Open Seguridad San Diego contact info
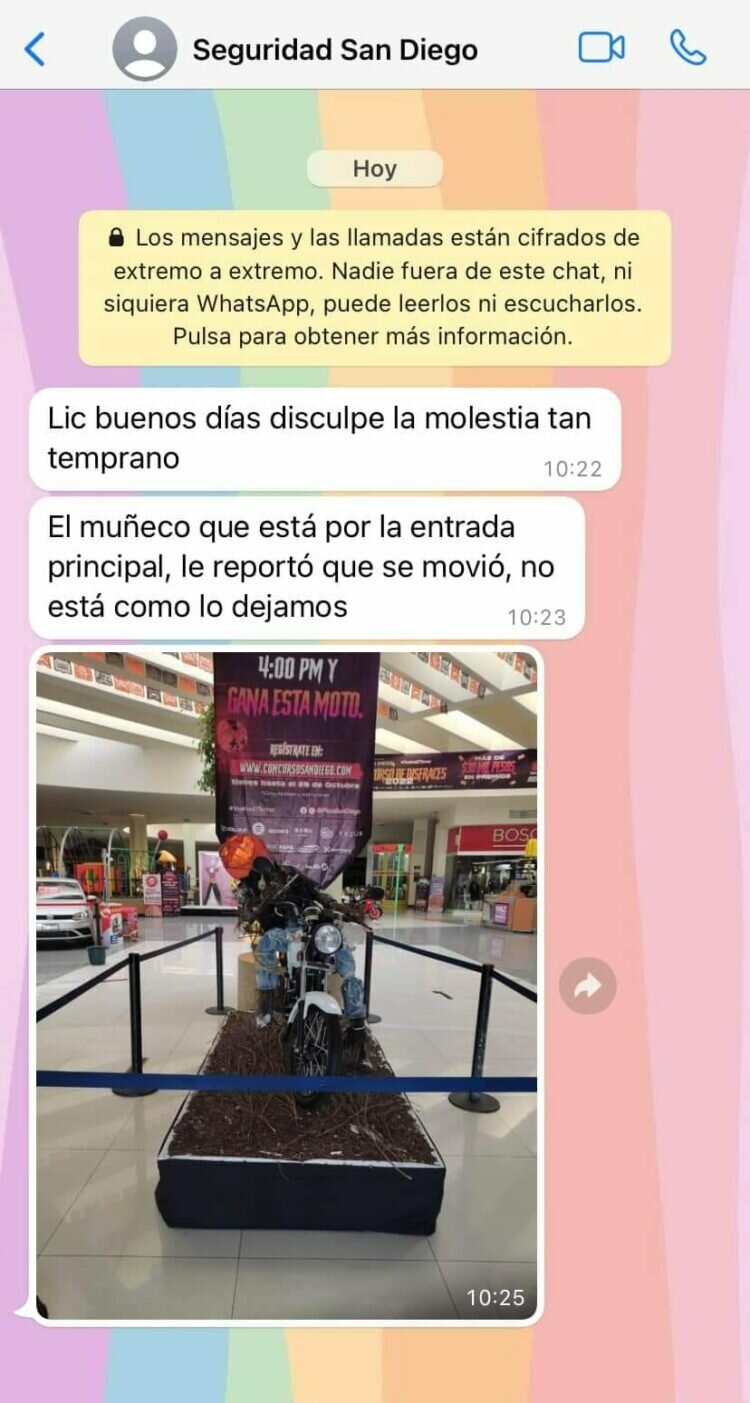The width and height of the screenshot is (750, 1403). [x=334, y=50]
